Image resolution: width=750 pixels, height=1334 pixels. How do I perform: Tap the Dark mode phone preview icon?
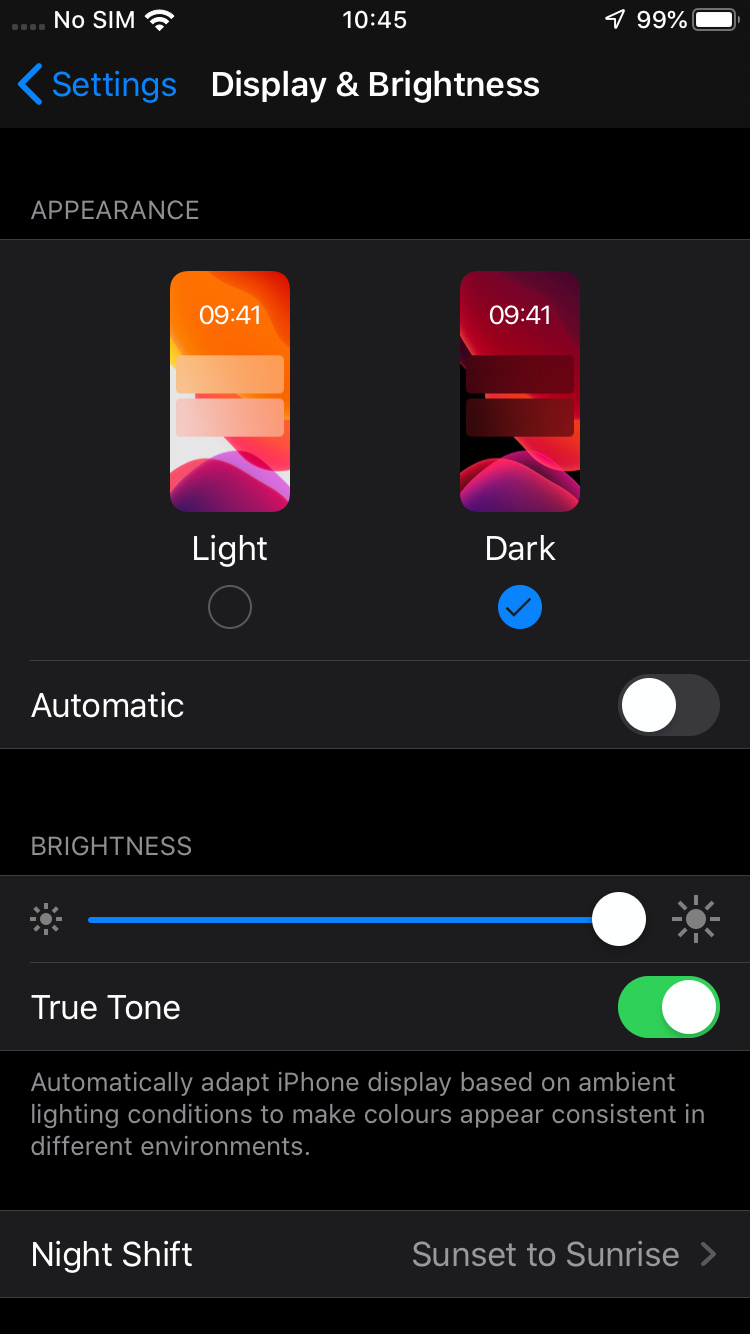click(x=520, y=391)
